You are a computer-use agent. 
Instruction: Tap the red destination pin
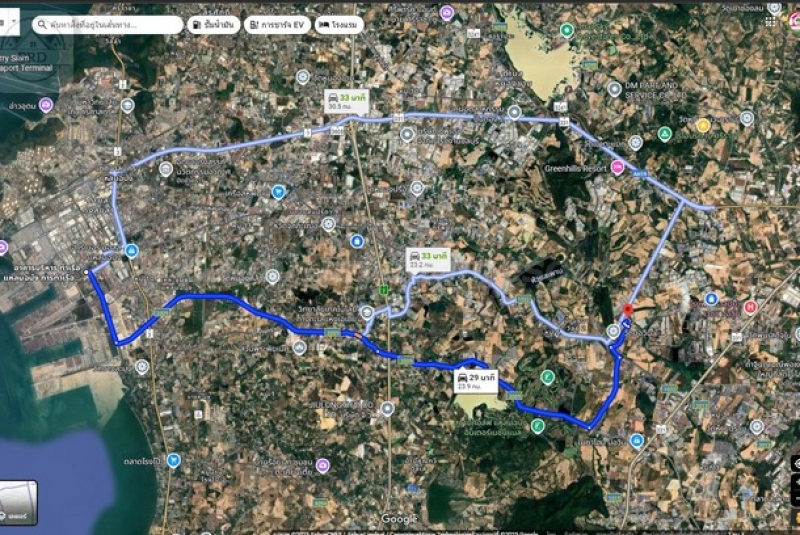pos(627,311)
